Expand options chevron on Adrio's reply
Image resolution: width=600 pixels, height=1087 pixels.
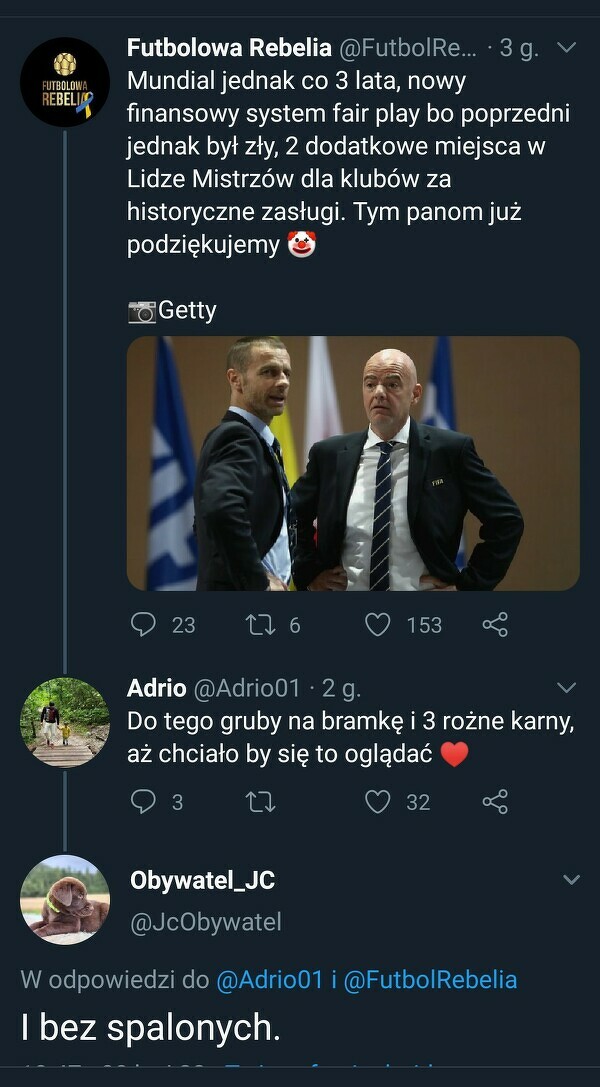coord(565,688)
